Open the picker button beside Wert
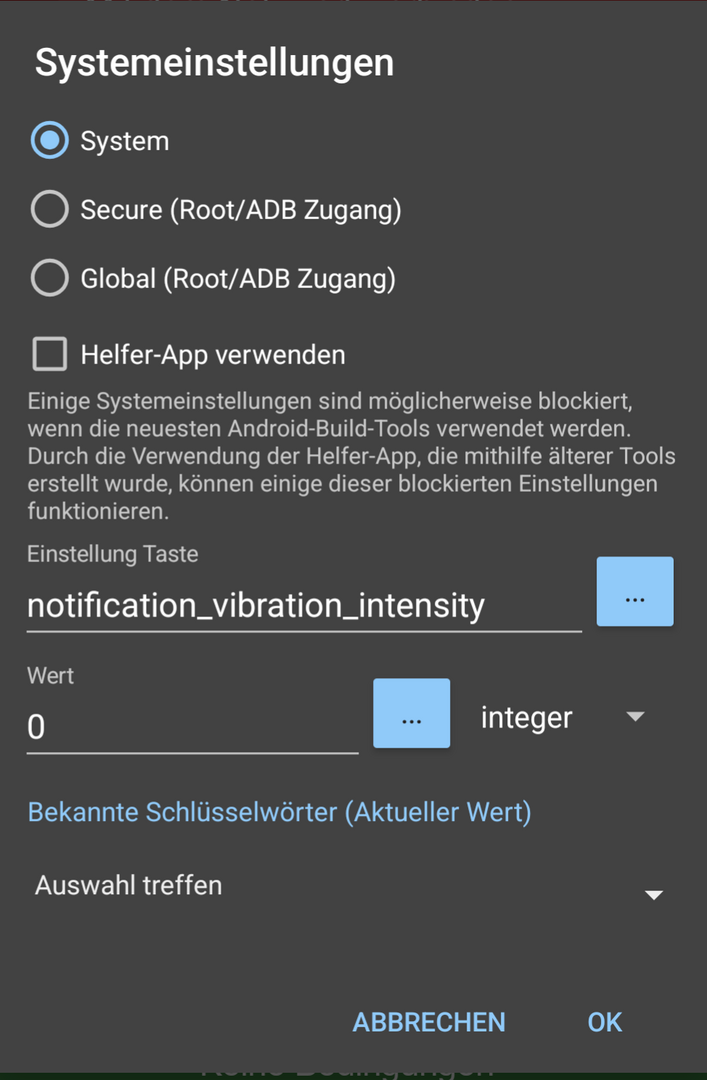The width and height of the screenshot is (707, 1080). (411, 714)
